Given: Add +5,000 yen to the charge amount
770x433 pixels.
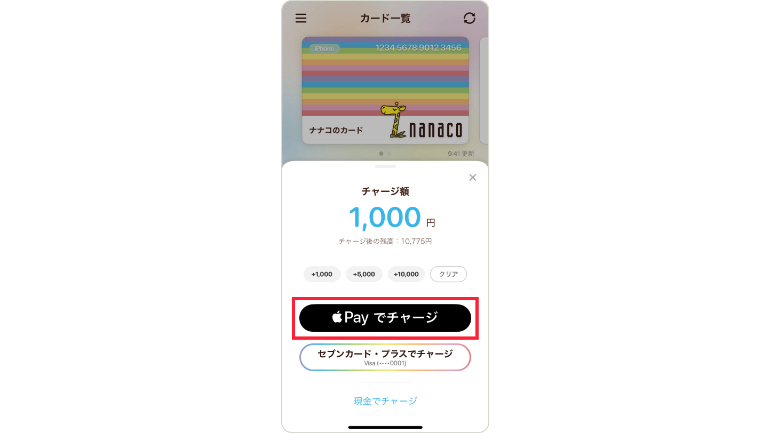Looking at the screenshot, I should [363, 274].
